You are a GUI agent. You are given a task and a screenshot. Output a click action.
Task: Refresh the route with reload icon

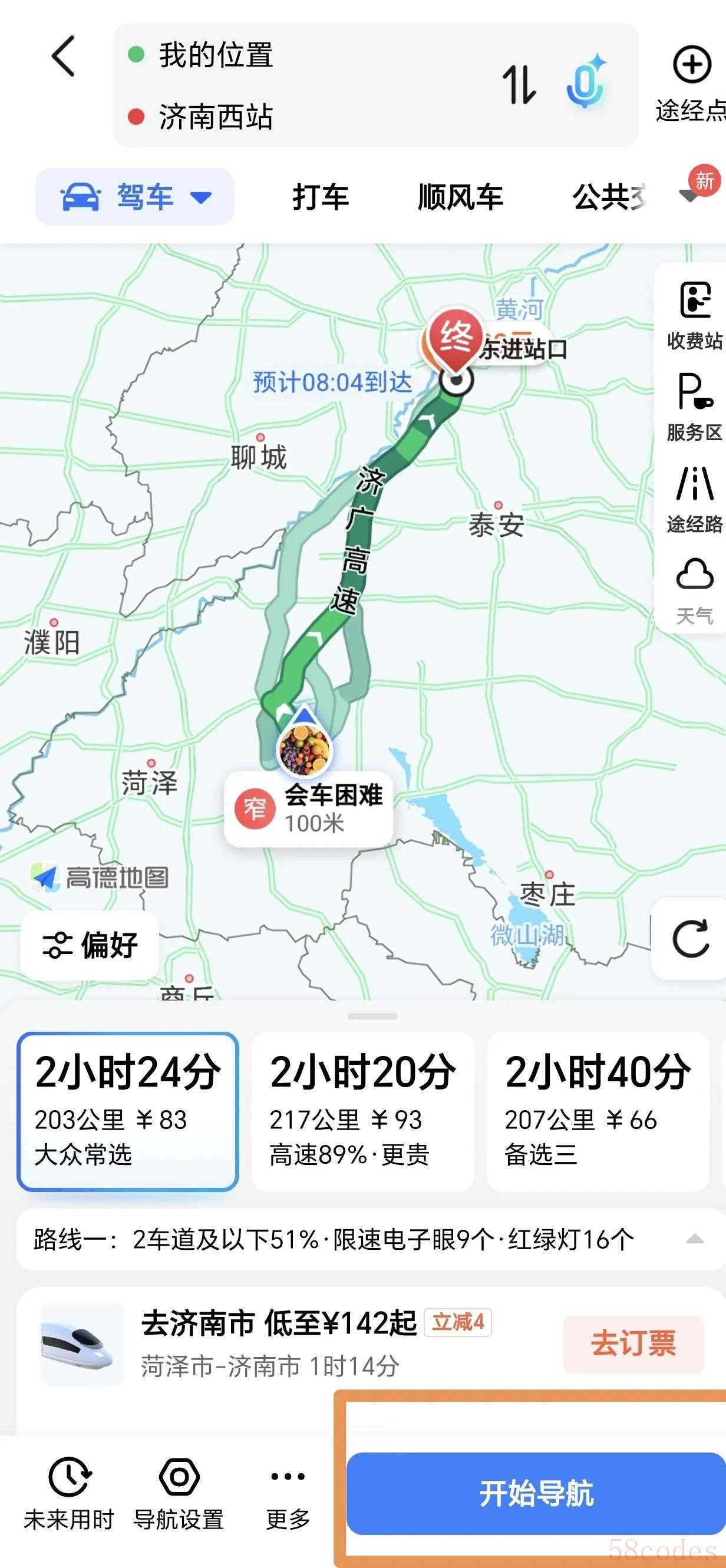[x=691, y=938]
